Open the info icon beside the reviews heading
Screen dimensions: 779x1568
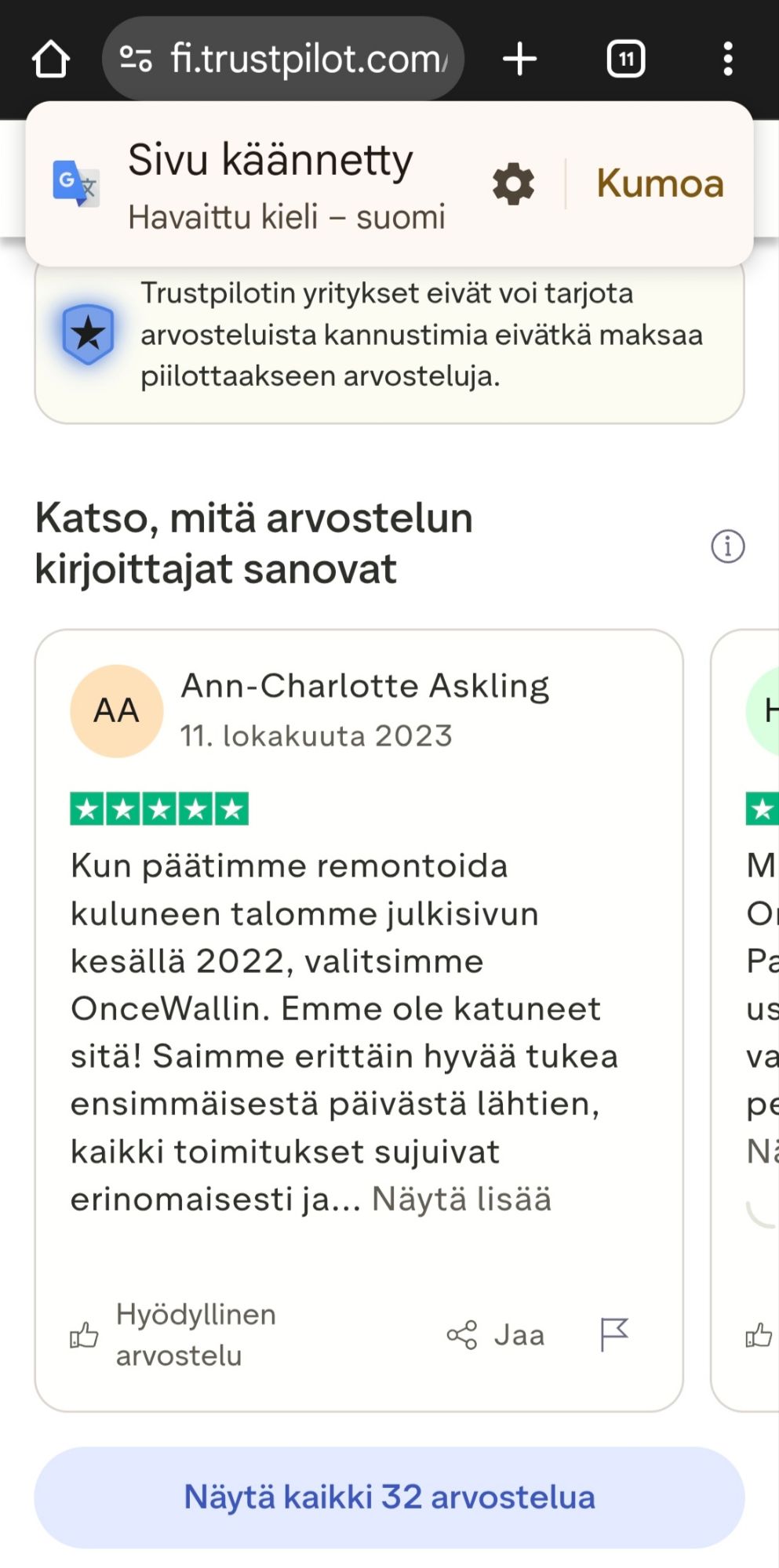pos(727,546)
